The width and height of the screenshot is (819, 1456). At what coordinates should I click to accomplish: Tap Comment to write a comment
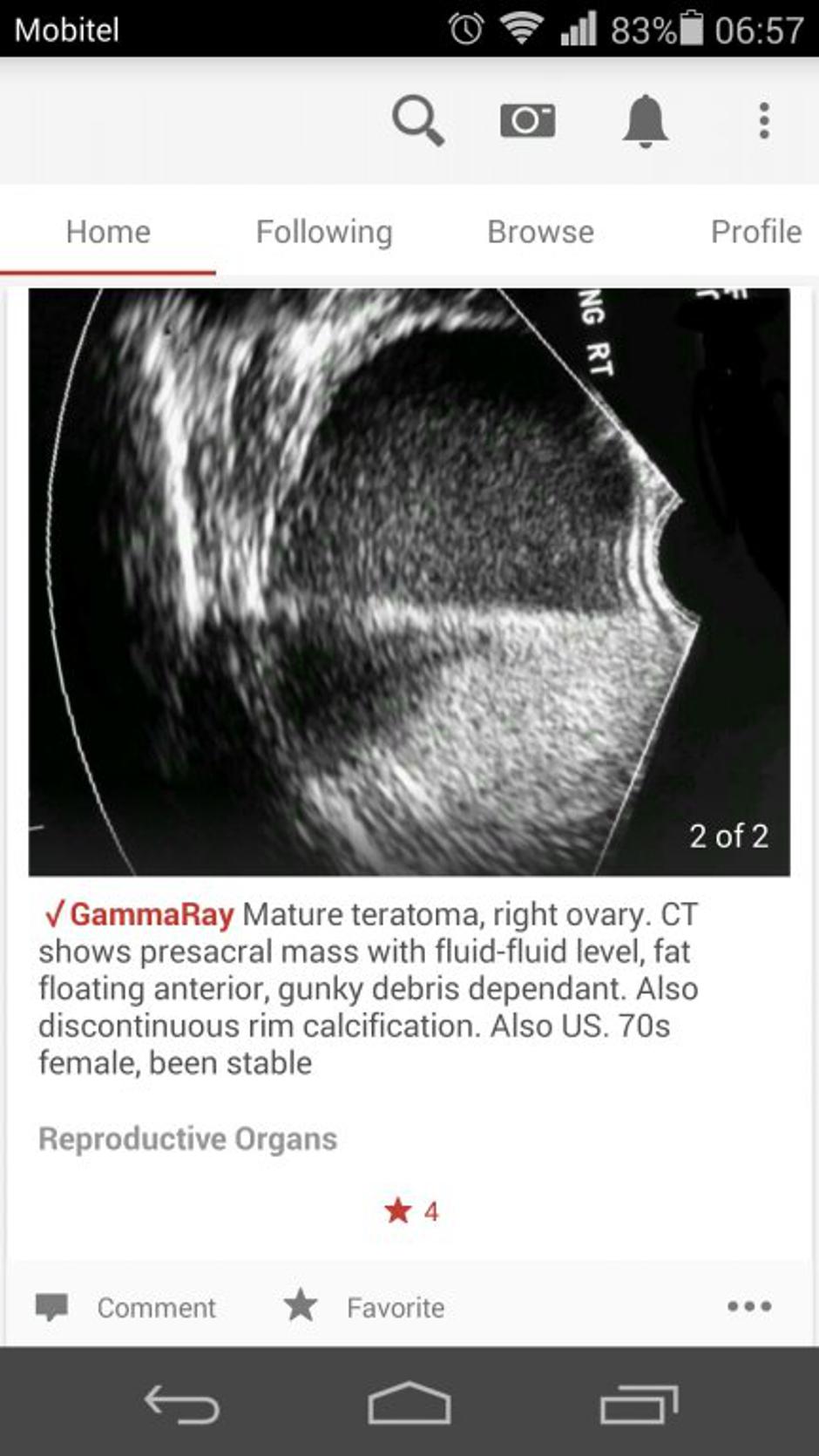(157, 1307)
